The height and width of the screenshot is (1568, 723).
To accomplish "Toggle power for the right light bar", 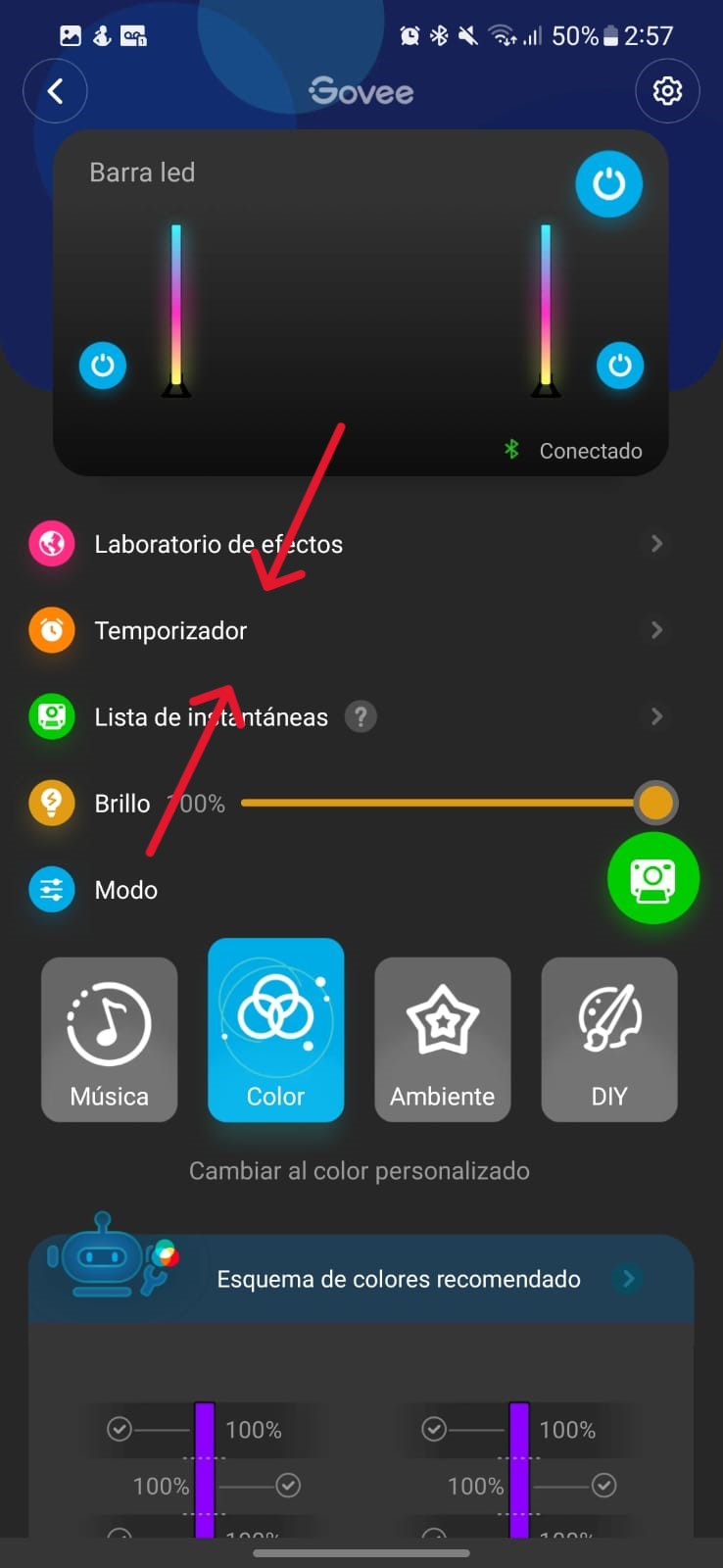I will point(619,366).
